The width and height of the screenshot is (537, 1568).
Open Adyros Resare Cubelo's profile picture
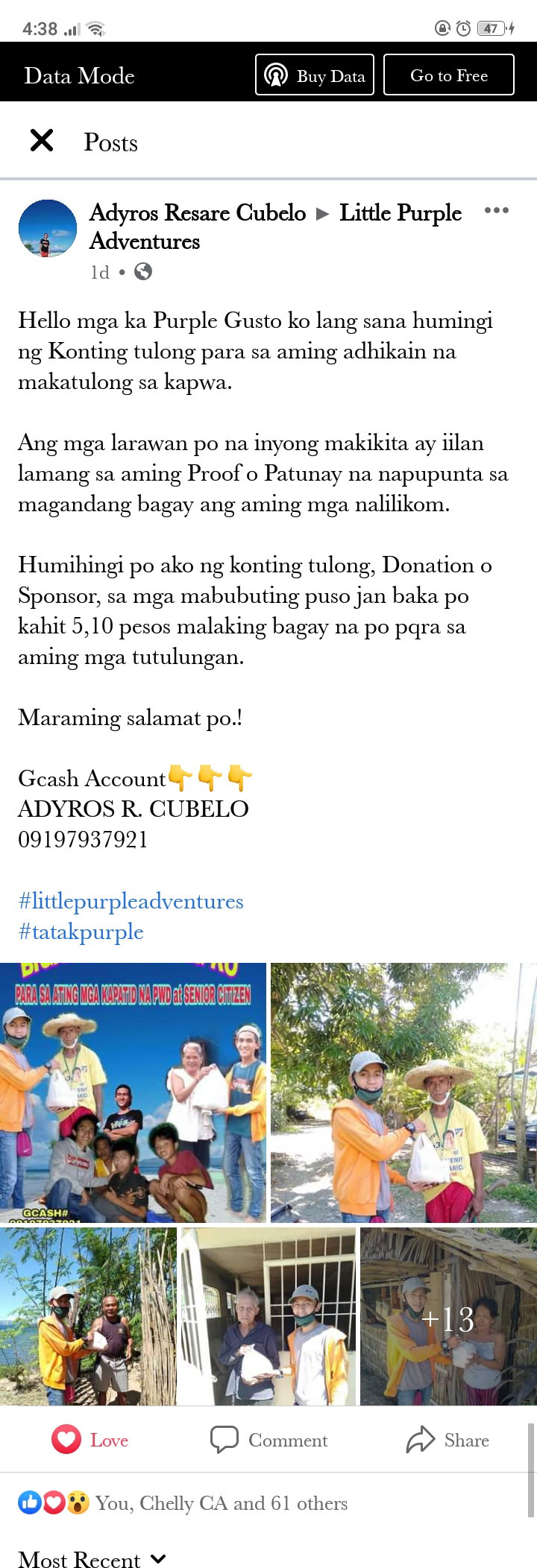[47, 228]
